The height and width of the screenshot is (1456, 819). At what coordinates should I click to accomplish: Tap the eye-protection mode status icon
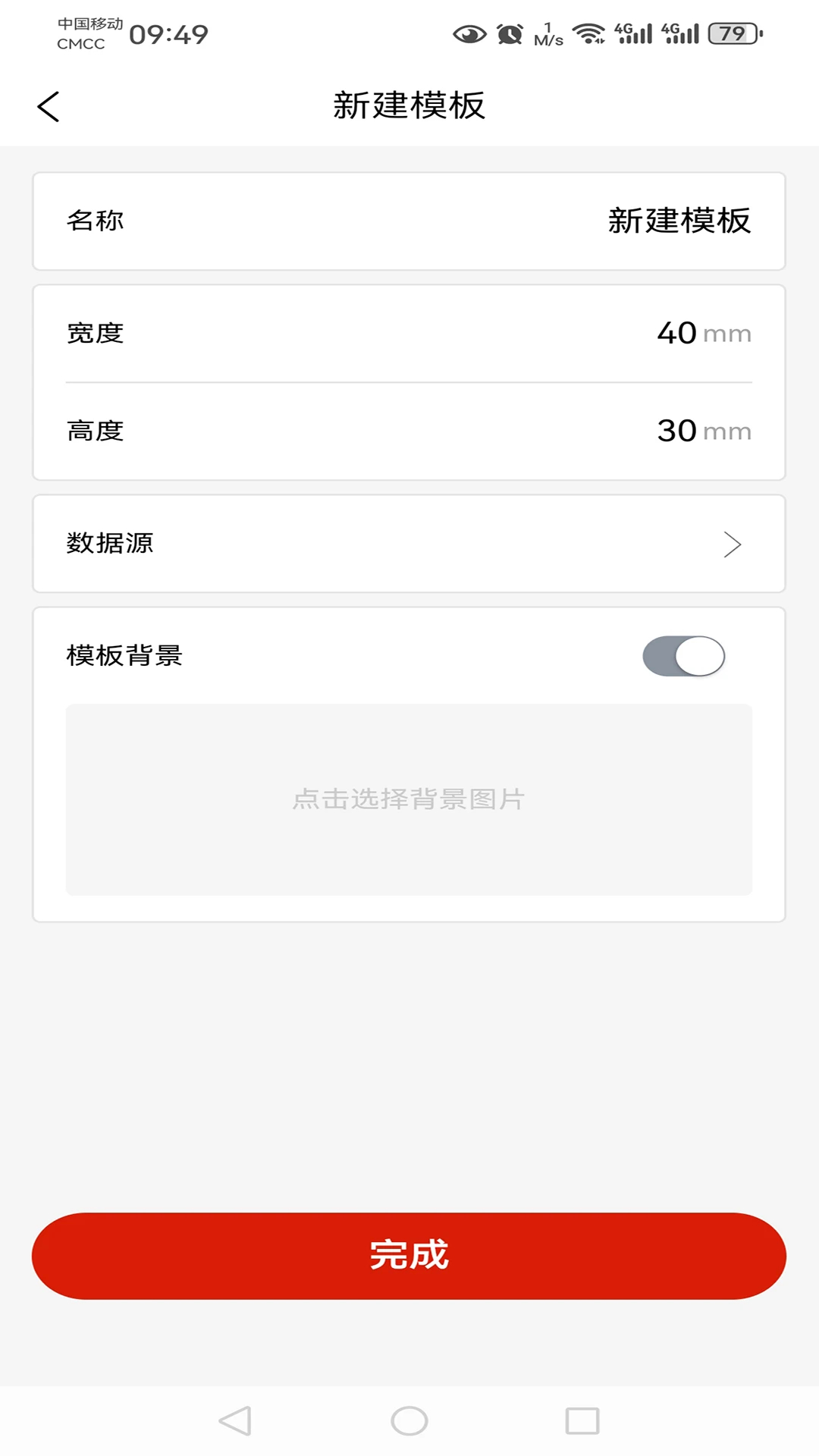(469, 34)
